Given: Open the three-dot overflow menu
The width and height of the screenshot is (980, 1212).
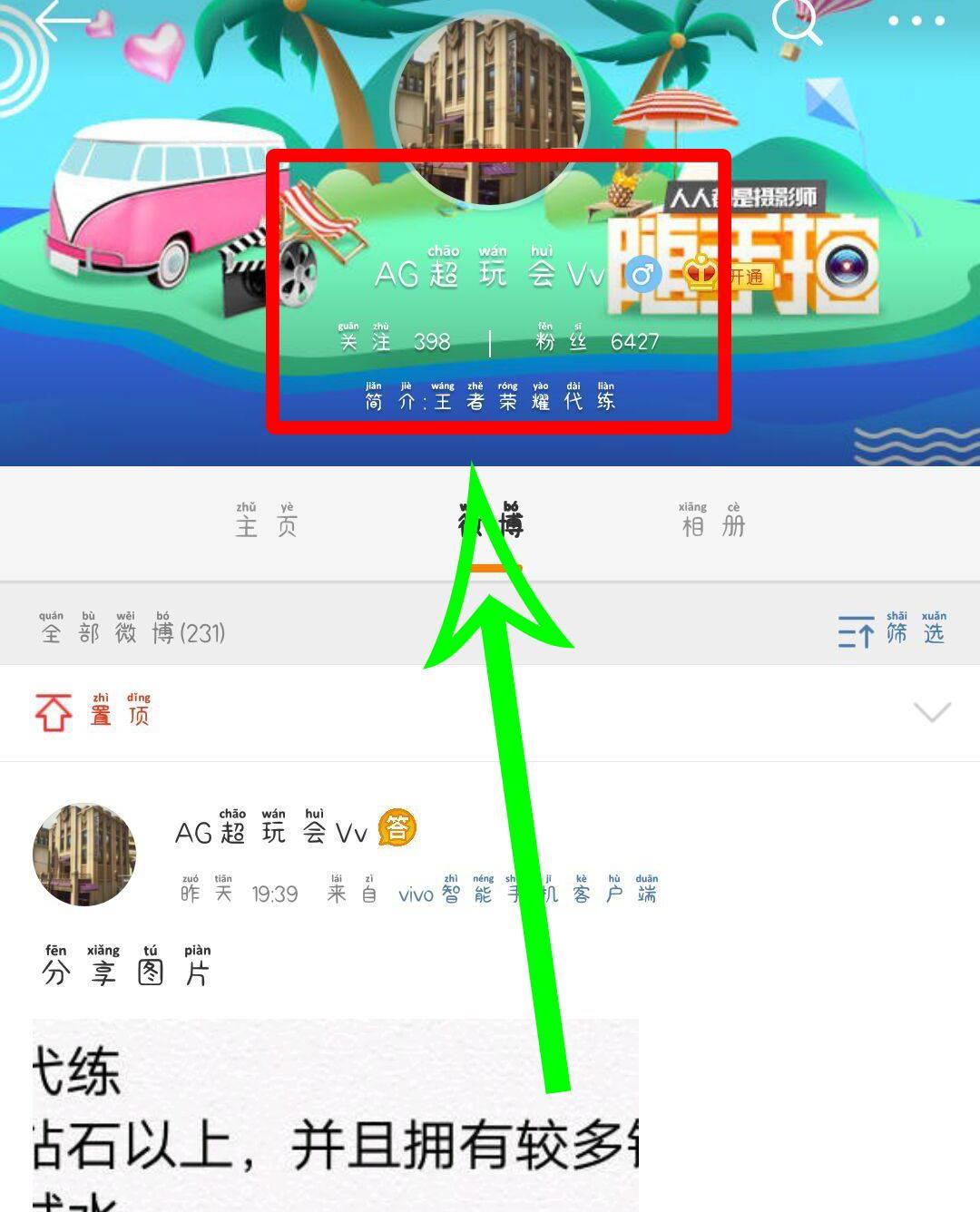Looking at the screenshot, I should tap(916, 21).
